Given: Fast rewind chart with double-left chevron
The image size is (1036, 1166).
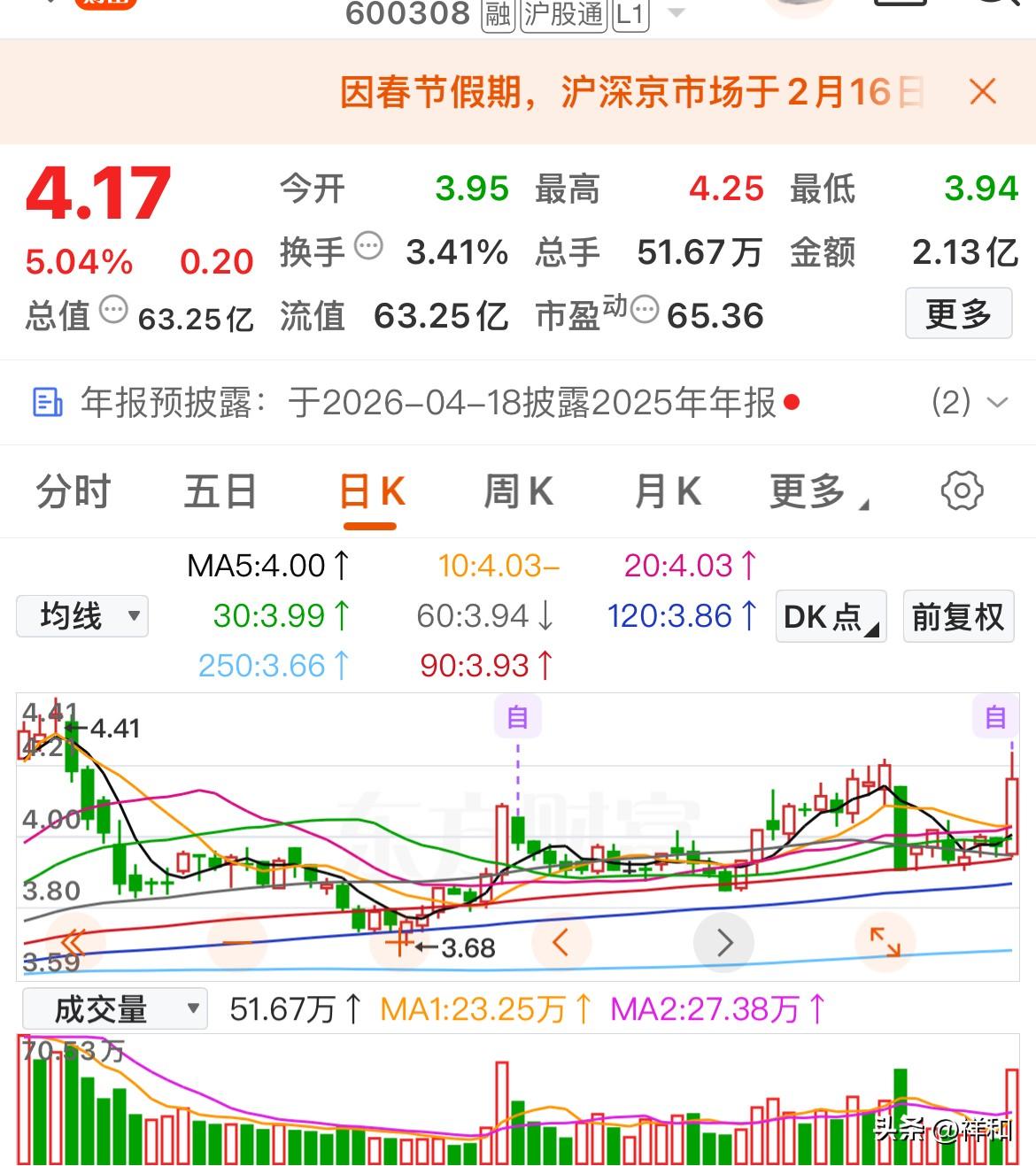Looking at the screenshot, I should pyautogui.click(x=73, y=942).
